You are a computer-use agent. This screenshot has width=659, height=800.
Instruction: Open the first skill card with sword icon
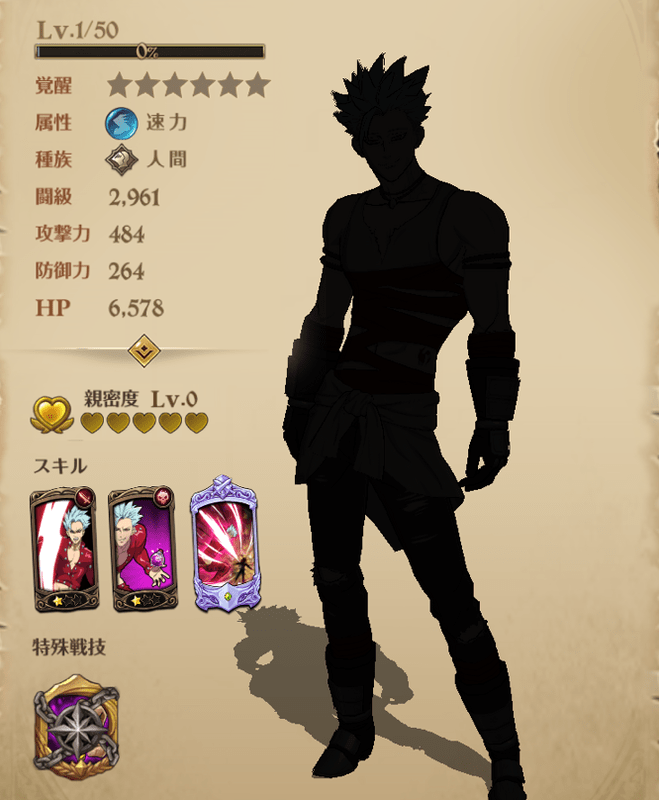coord(66,548)
